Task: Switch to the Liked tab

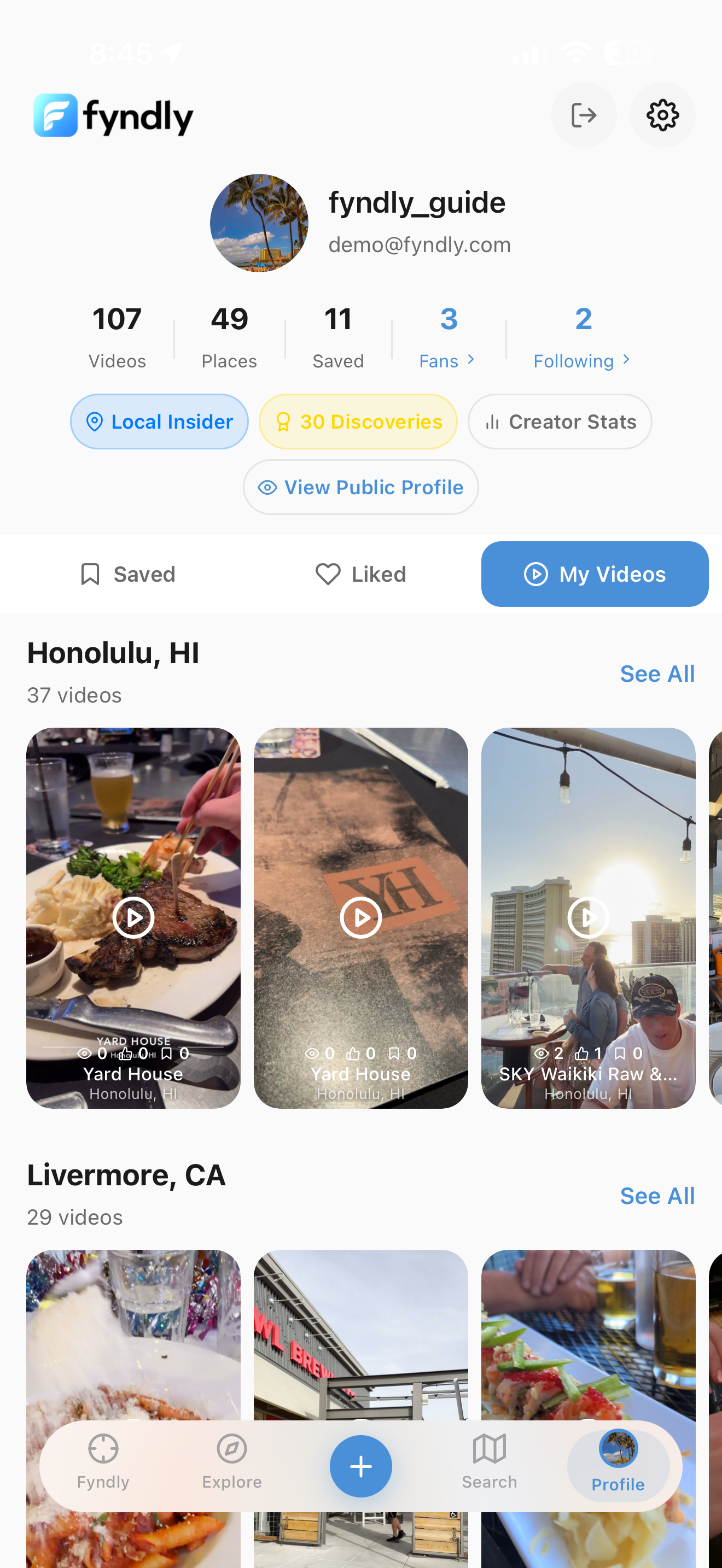Action: [360, 574]
